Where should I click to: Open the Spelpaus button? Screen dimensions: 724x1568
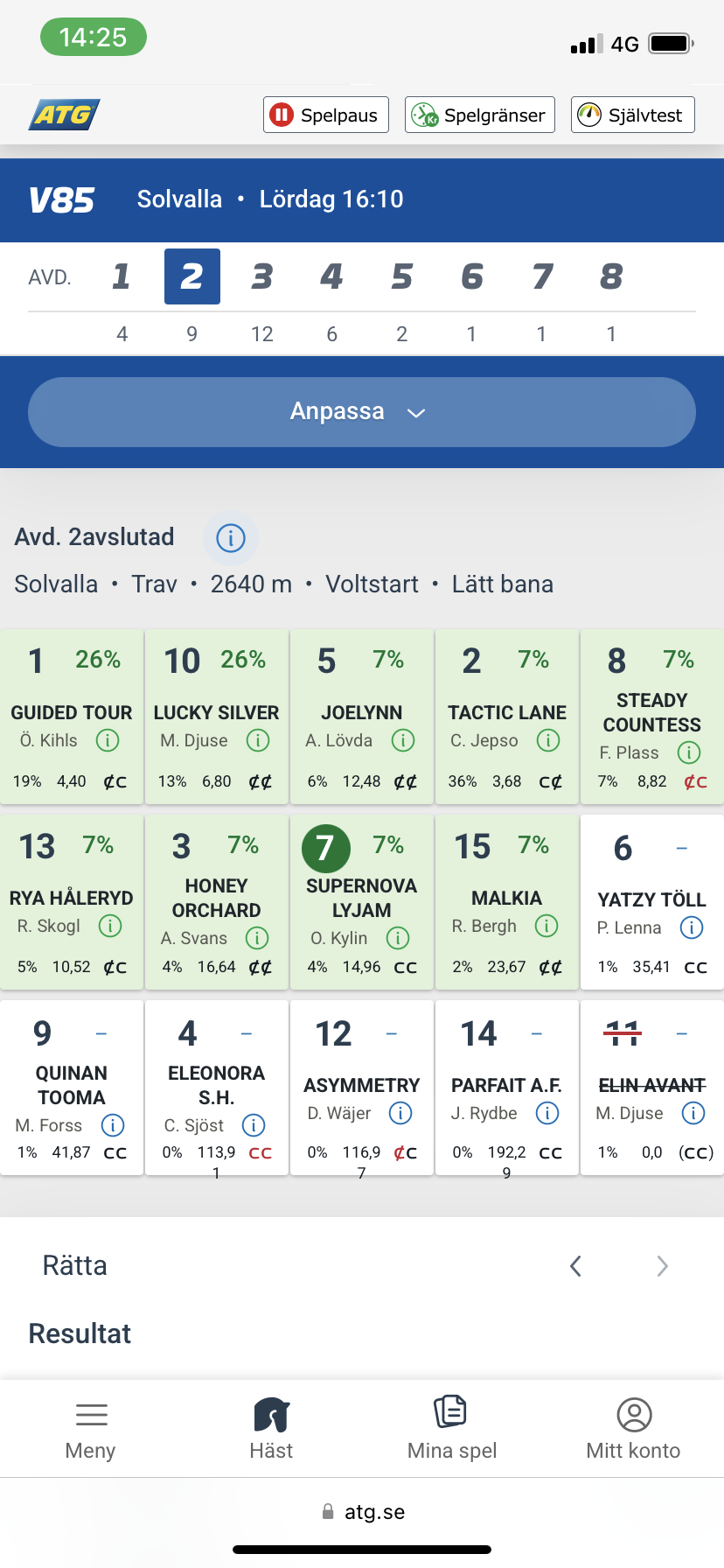tap(325, 115)
